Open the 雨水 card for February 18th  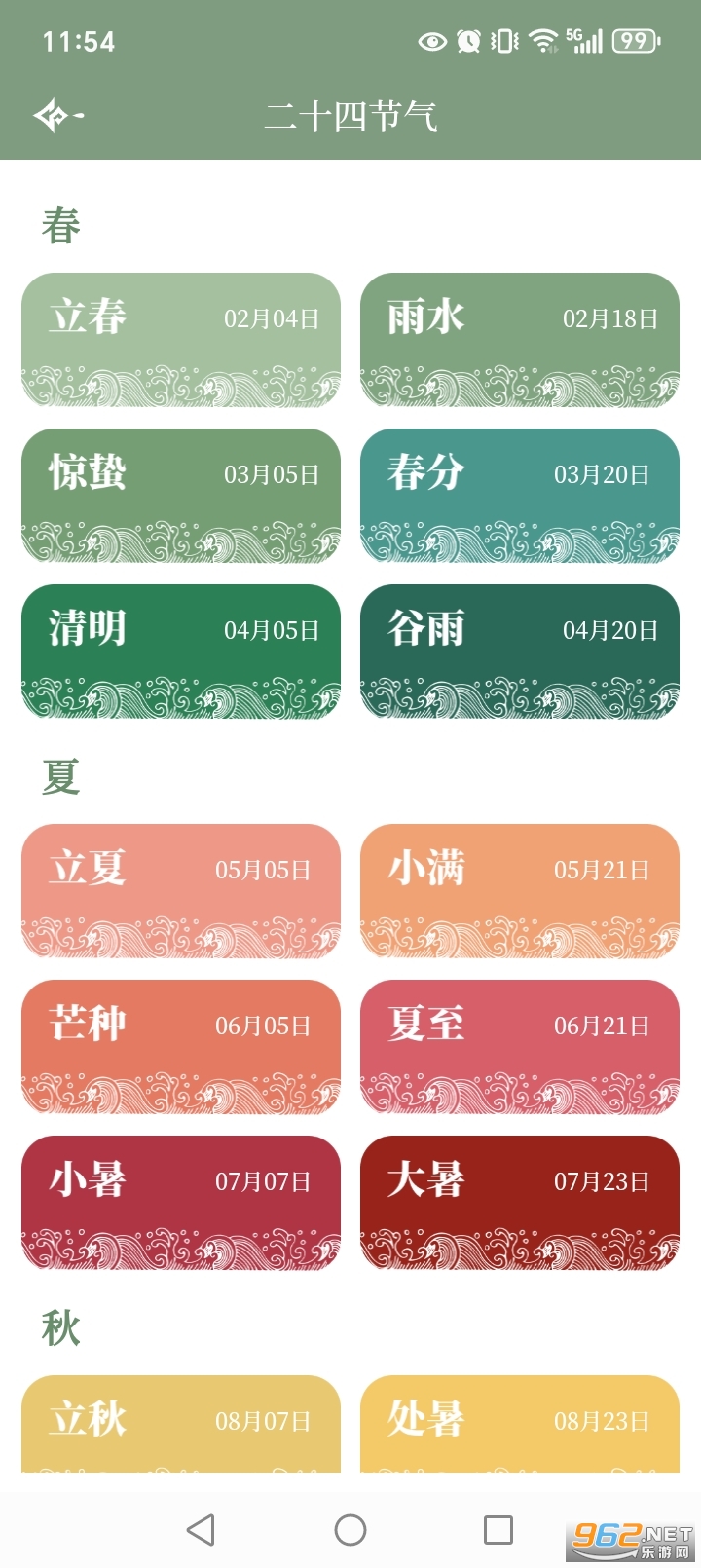[519, 341]
